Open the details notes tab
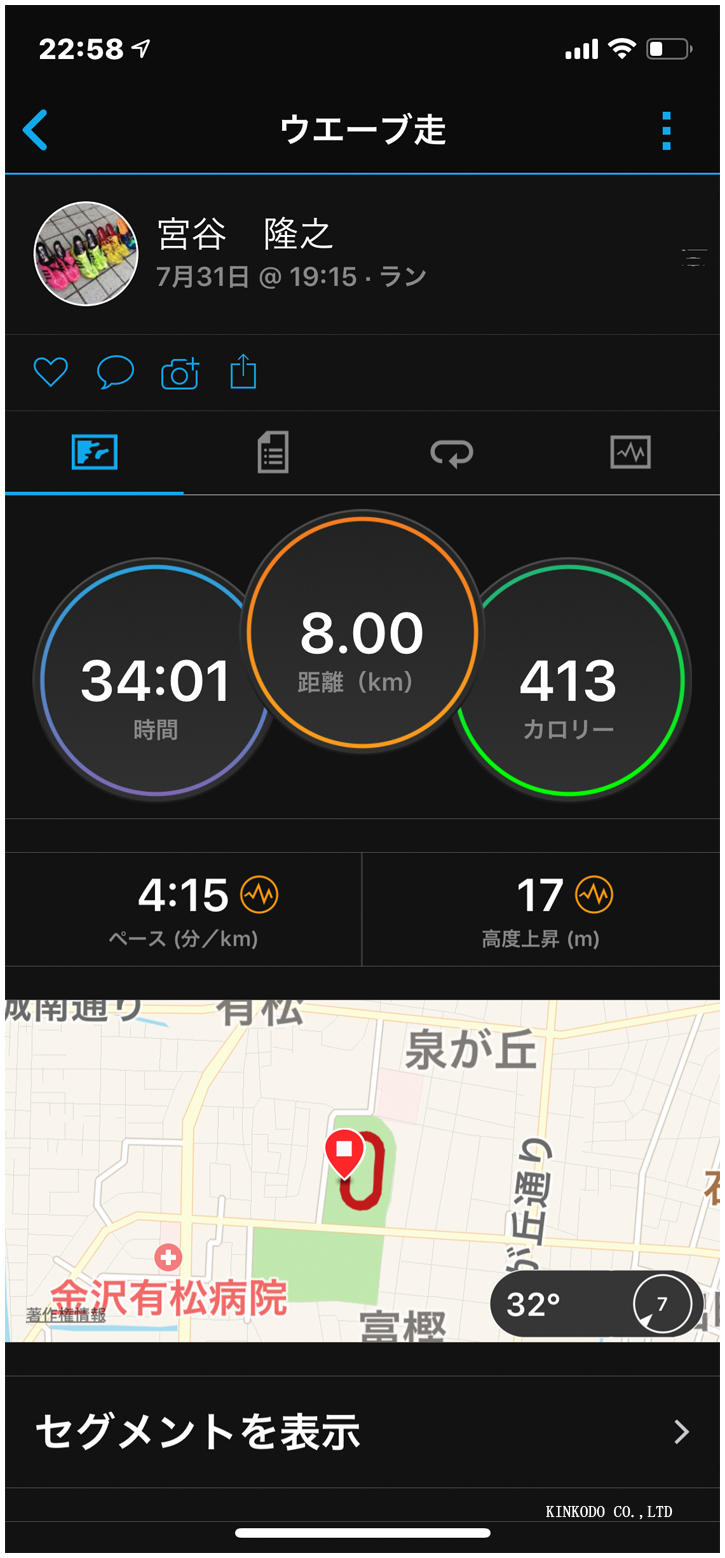725x1558 pixels. point(270,453)
